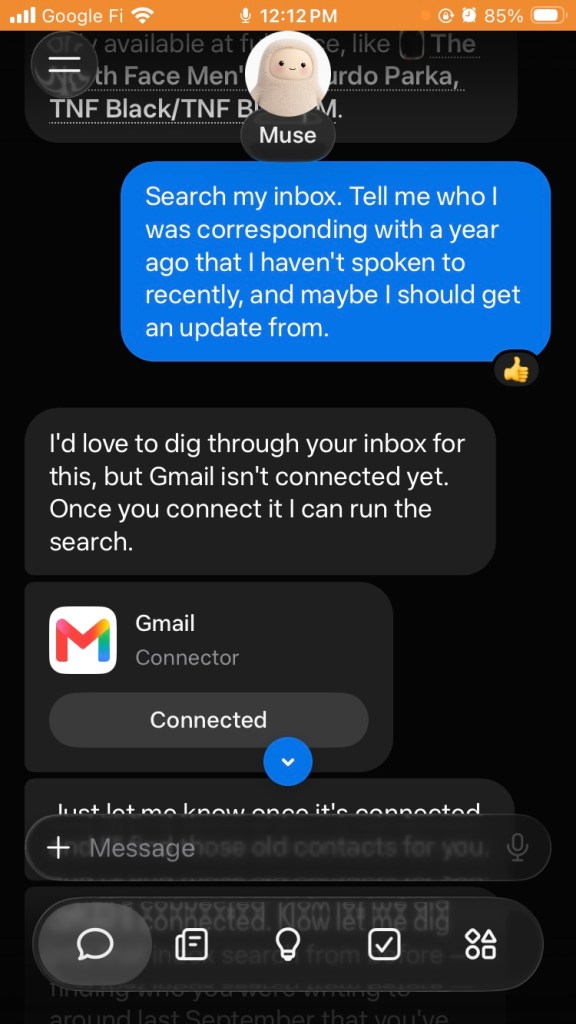Image resolution: width=576 pixels, height=1024 pixels.
Task: Focus the Message input field
Action: tap(287, 848)
